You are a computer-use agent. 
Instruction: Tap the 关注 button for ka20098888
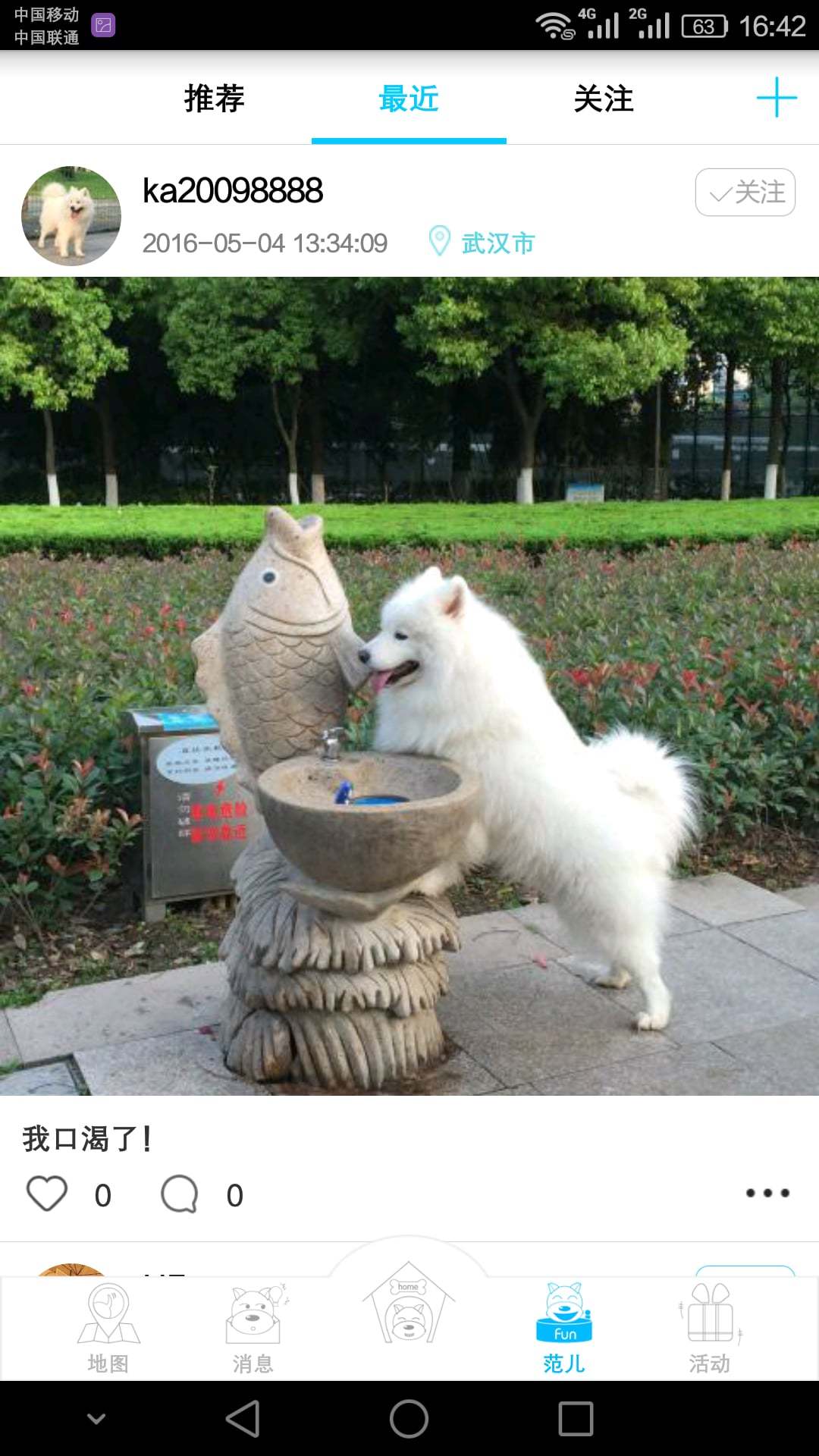pos(745,193)
